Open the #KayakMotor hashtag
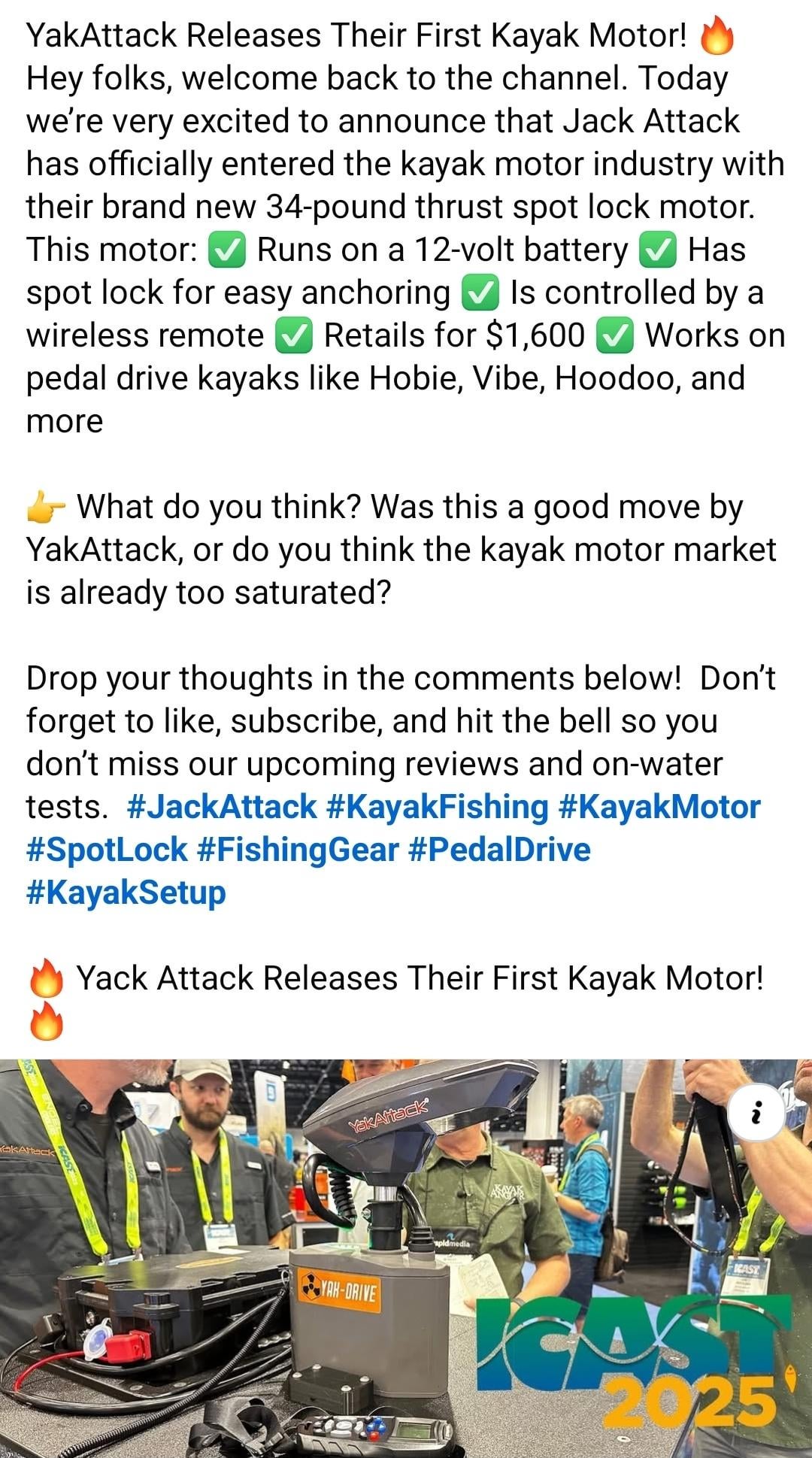812x1458 pixels. point(659,807)
